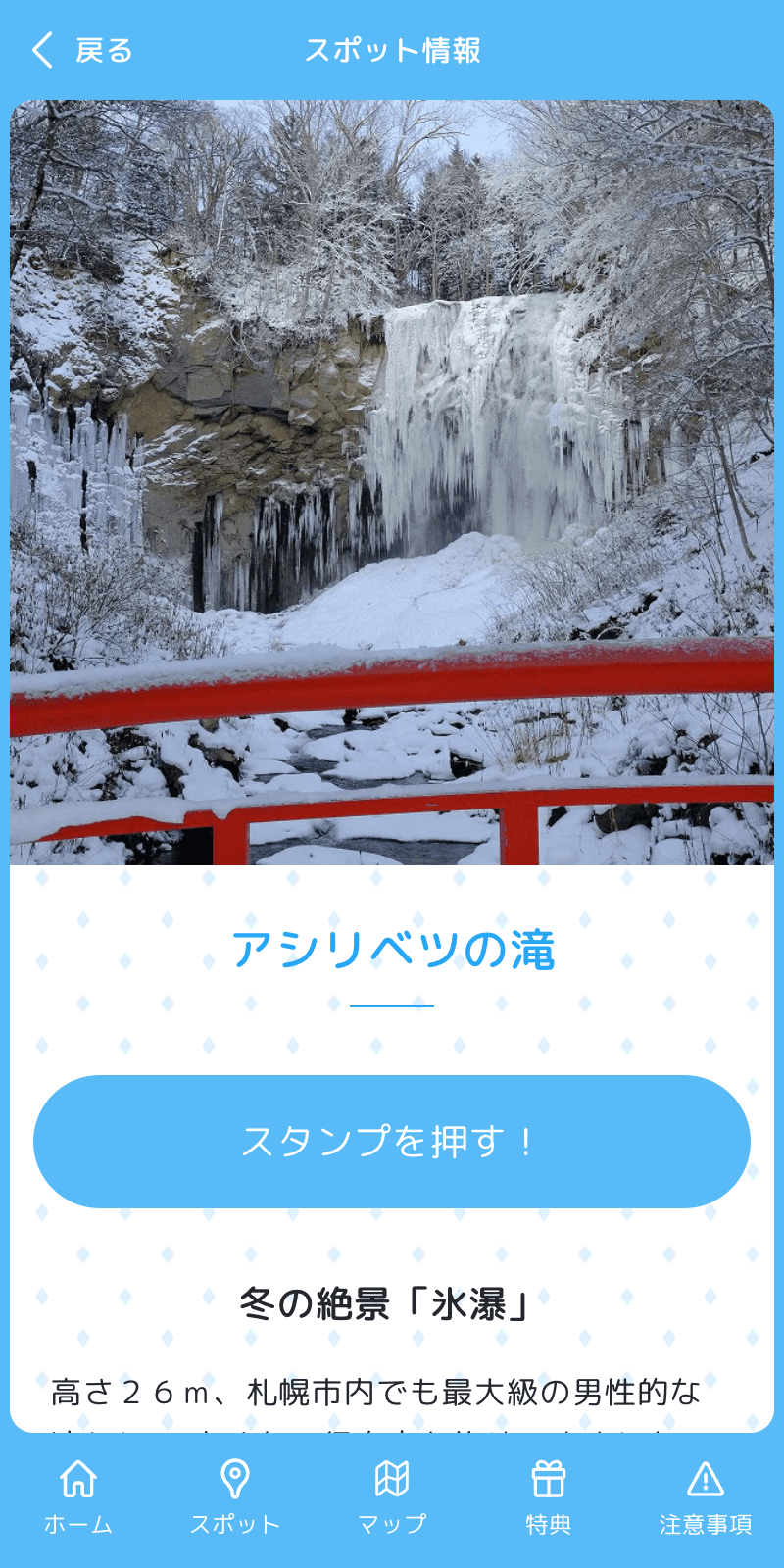This screenshot has width=784, height=1568.
Task: Tap the frozen waterfall photo
Action: point(392,480)
